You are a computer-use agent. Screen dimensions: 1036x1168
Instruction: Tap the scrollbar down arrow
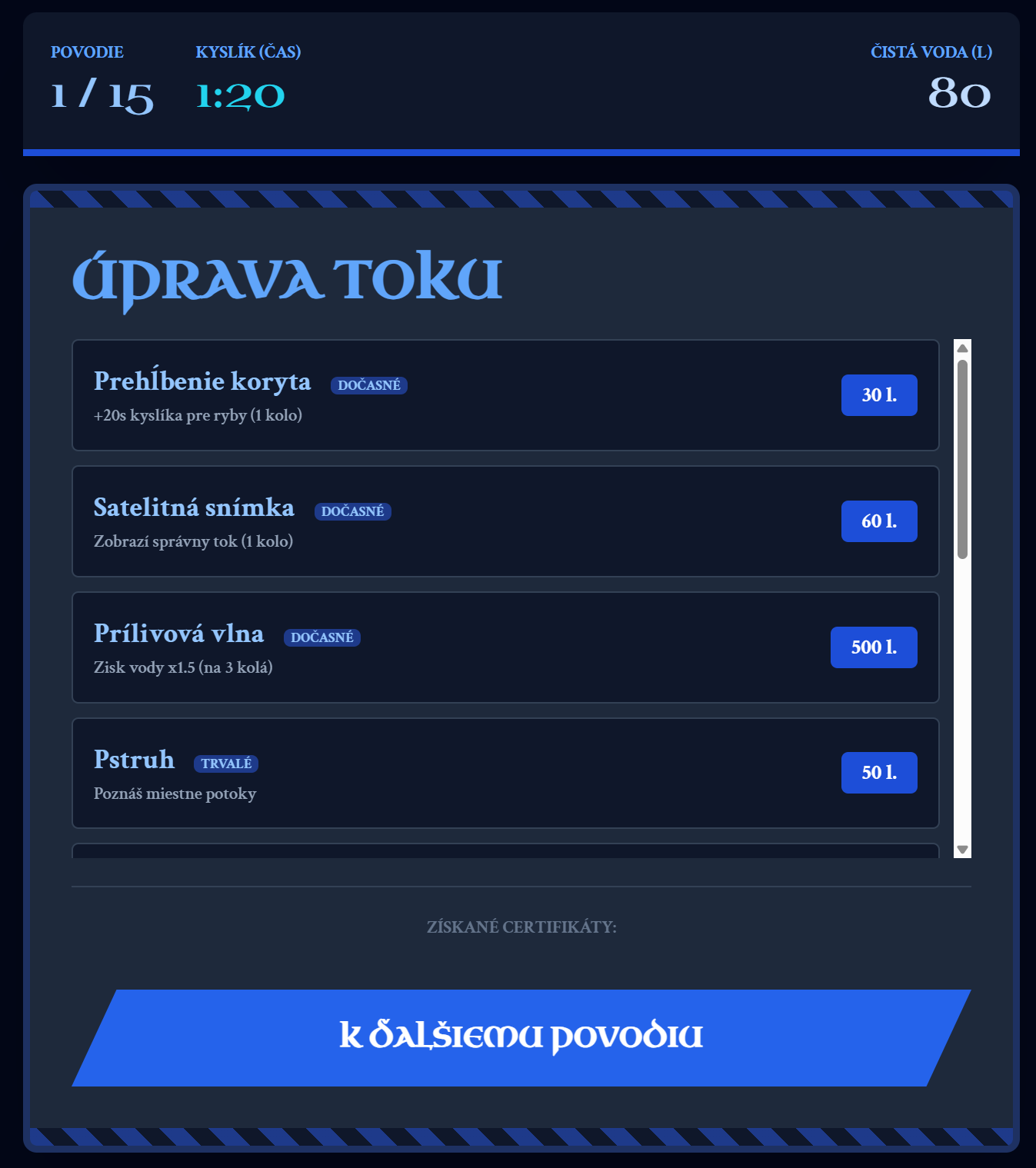coord(962,850)
